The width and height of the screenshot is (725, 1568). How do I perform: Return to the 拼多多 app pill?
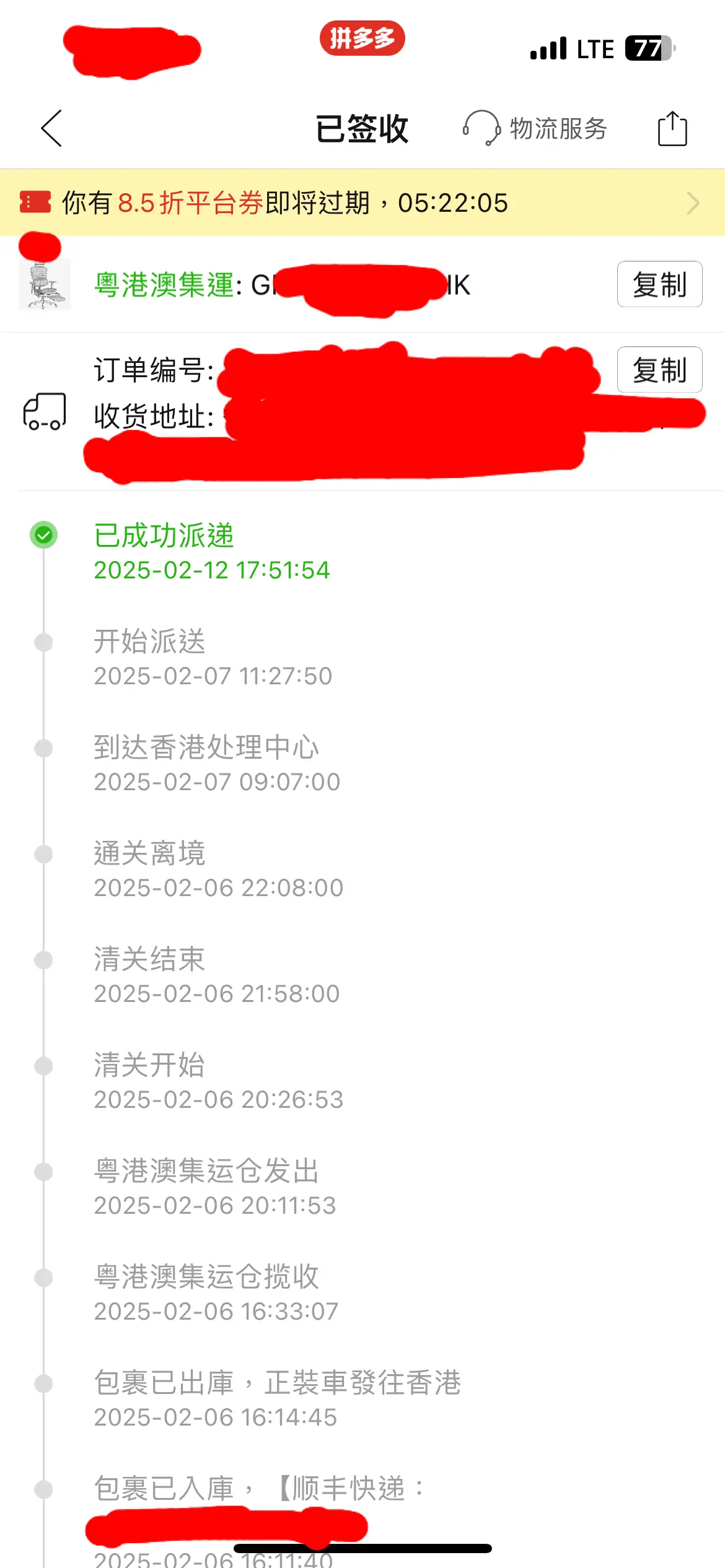pyautogui.click(x=362, y=38)
